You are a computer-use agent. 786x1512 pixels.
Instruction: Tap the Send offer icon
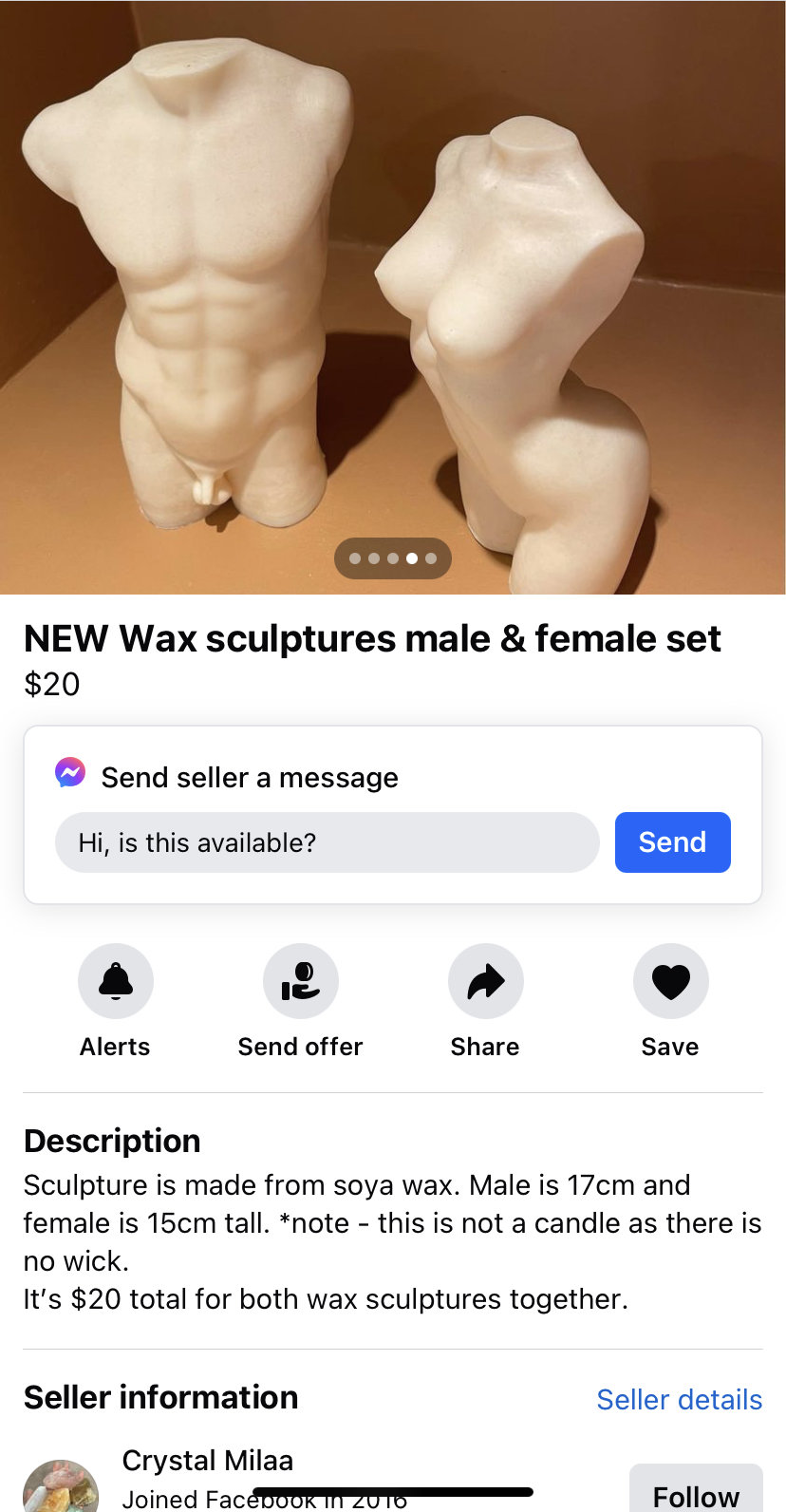(300, 981)
